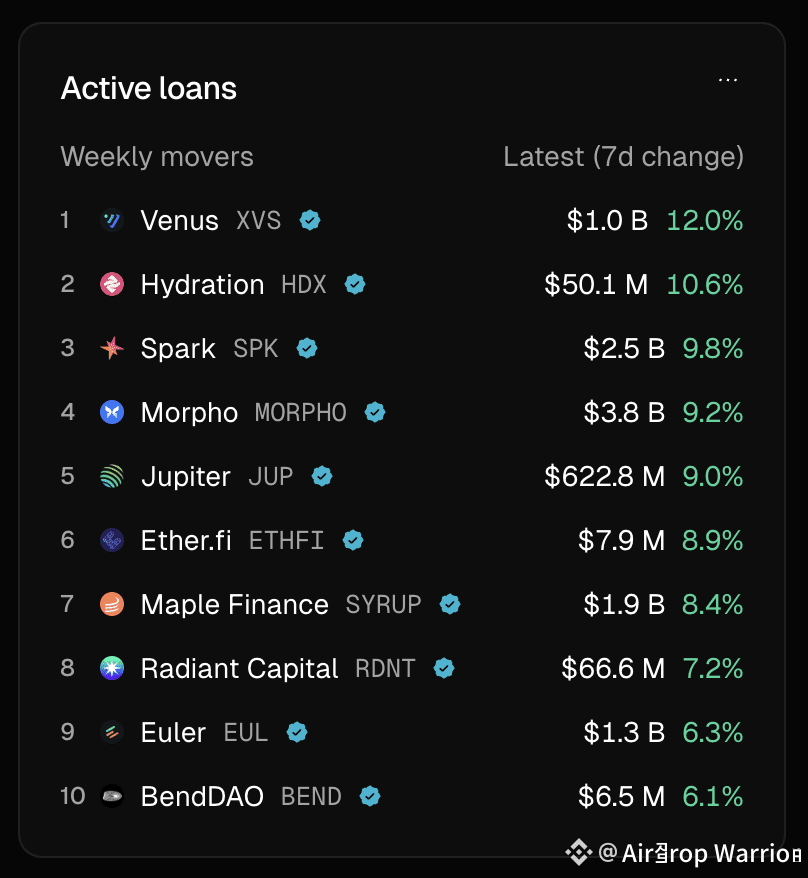Open the BendDAO BEND row
This screenshot has height=878, width=808.
[x=202, y=796]
